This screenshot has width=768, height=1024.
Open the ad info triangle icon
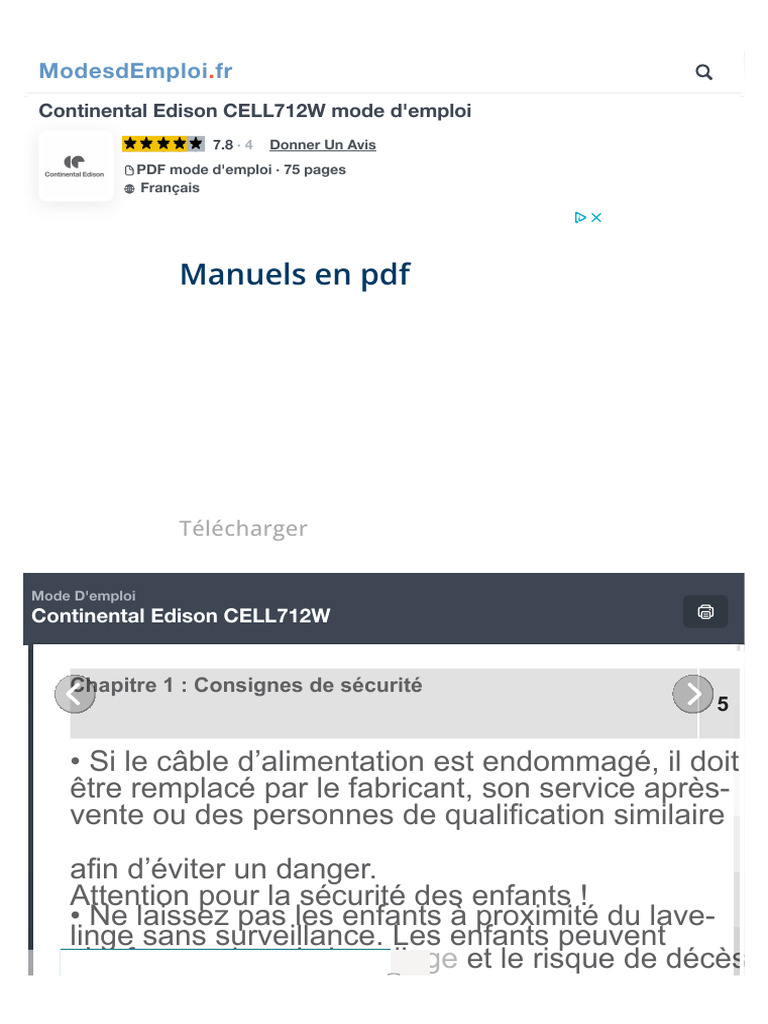coord(580,217)
